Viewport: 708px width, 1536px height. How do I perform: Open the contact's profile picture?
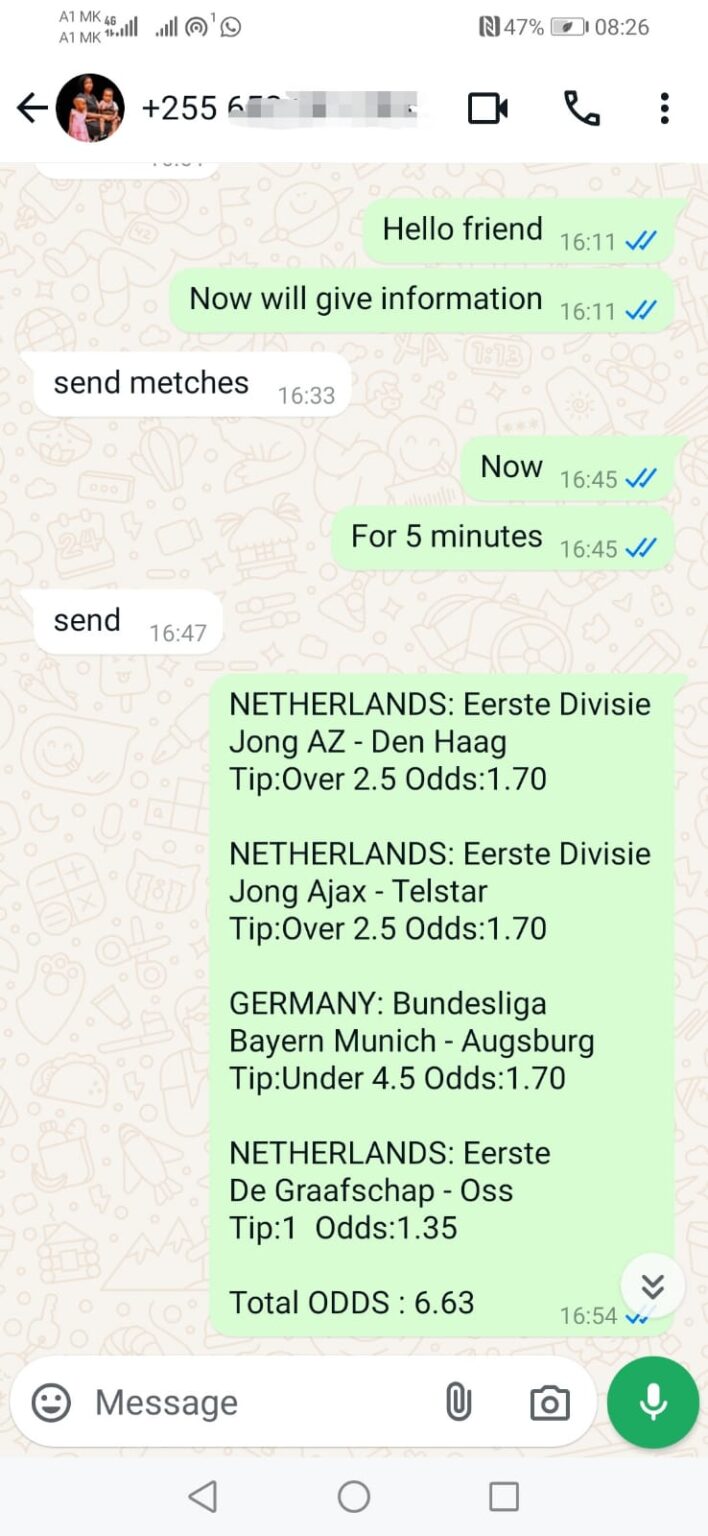[90, 108]
